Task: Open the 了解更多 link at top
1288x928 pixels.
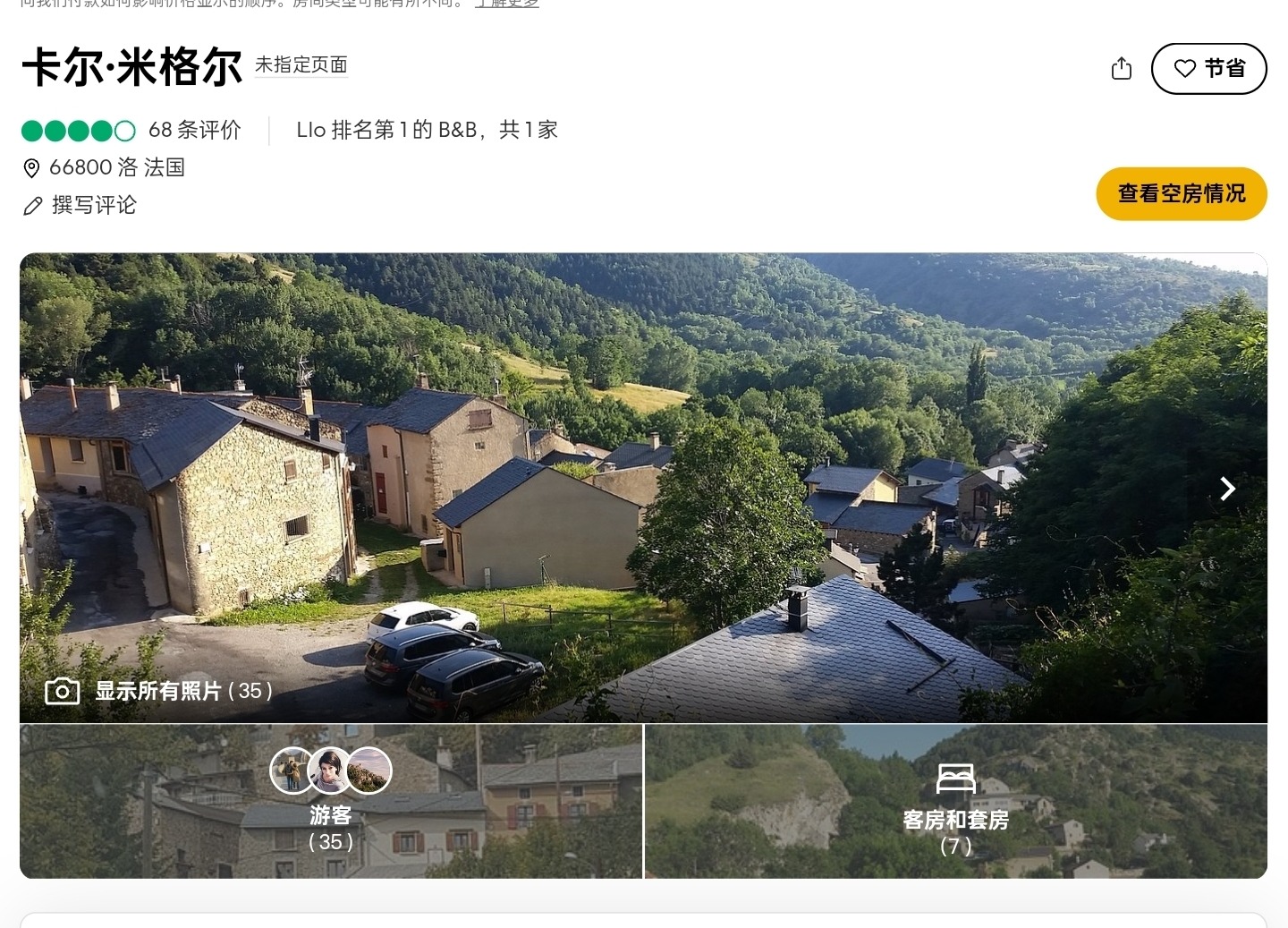Action: pyautogui.click(x=506, y=4)
